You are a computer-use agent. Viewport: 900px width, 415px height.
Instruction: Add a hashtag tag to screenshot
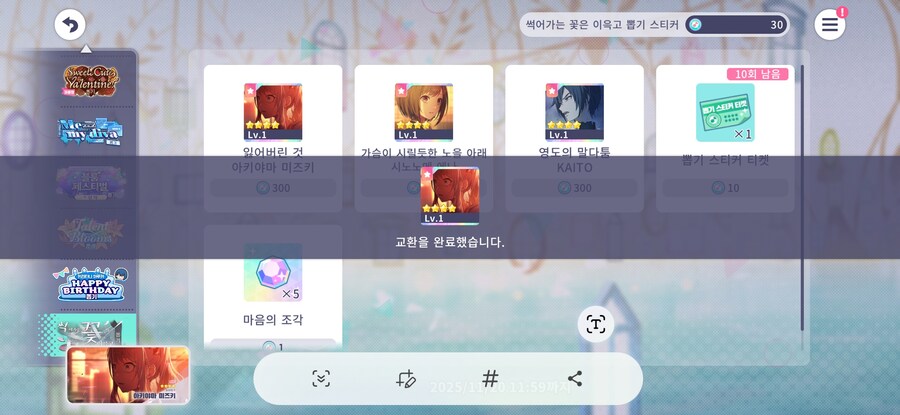coord(490,378)
